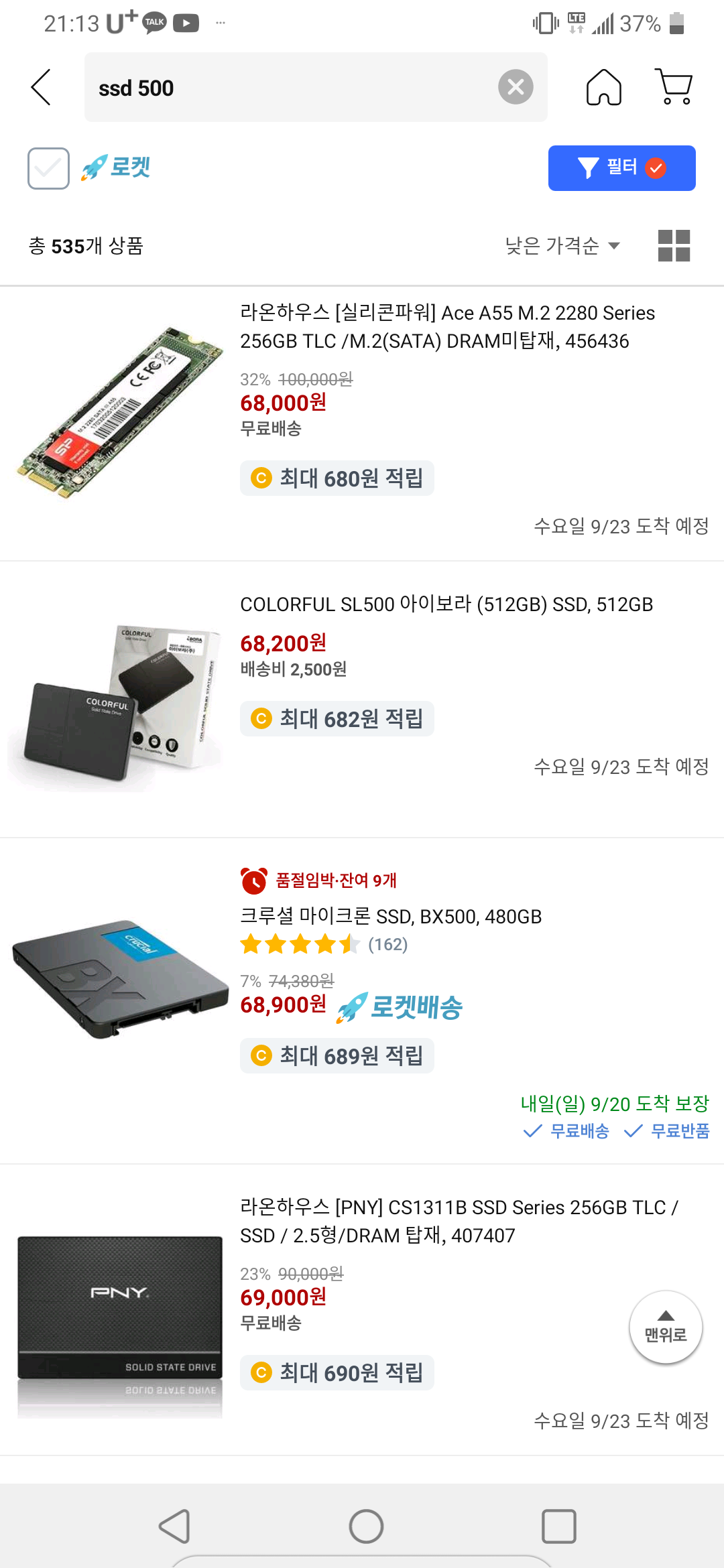The height and width of the screenshot is (1568, 724).
Task: Tap 맨위로 to jump to top
Action: [666, 1327]
